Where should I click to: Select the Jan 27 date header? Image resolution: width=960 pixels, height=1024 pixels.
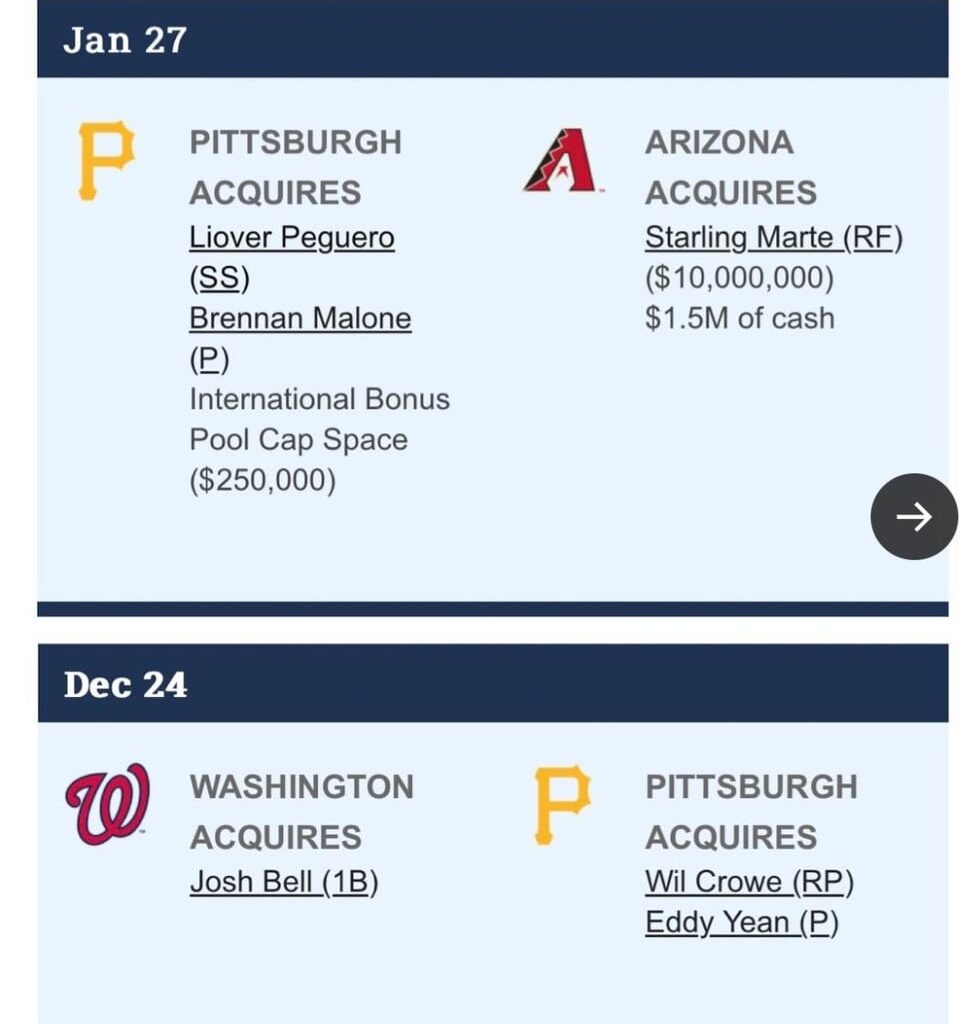coord(124,41)
